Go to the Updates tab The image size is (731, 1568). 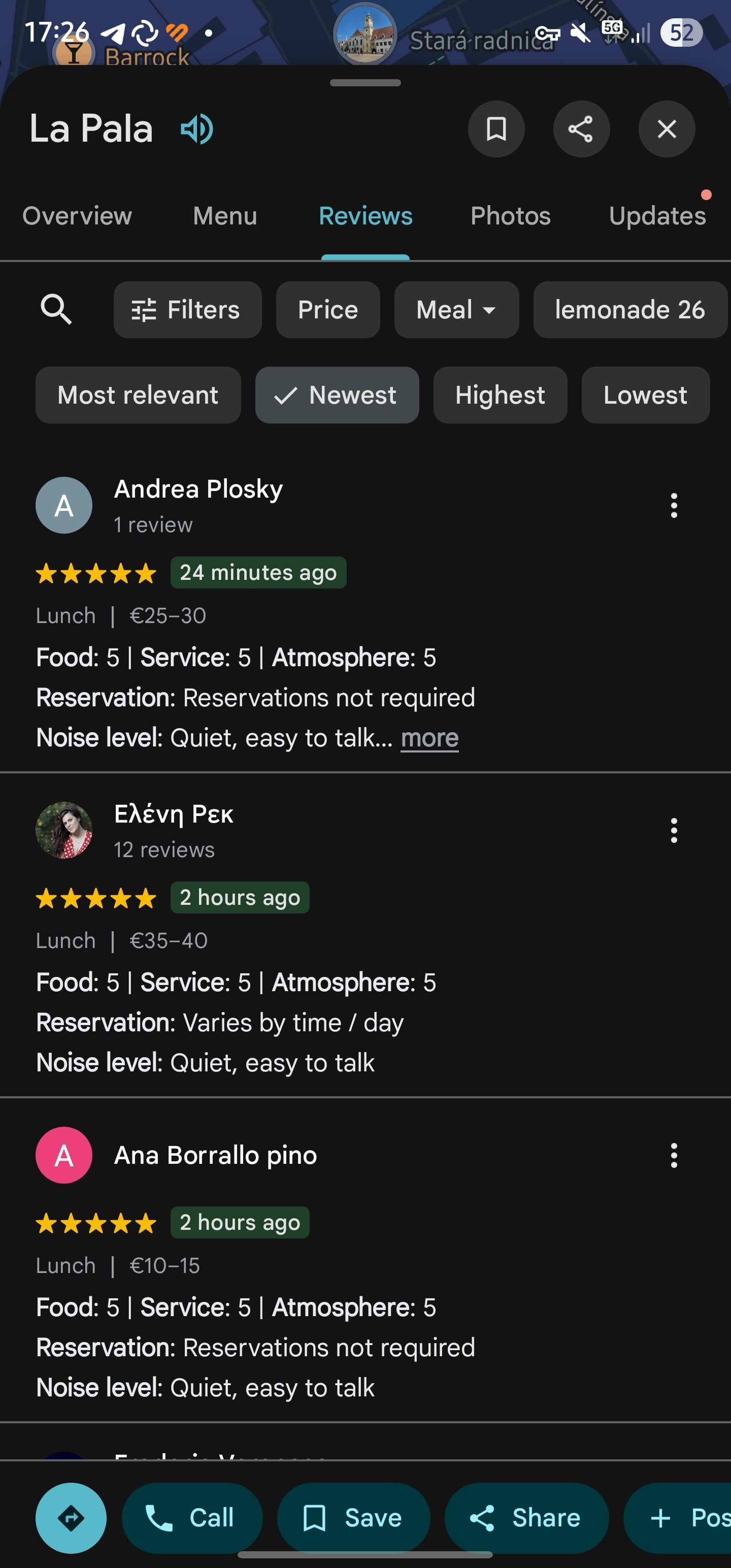coord(657,216)
